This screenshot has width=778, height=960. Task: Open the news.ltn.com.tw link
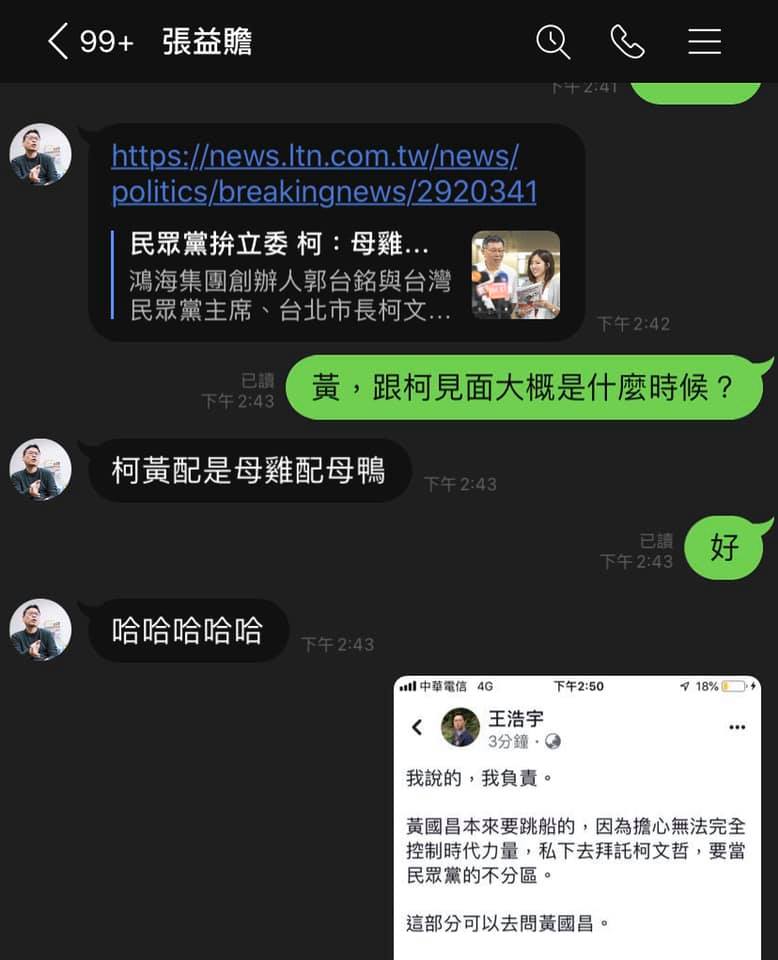[x=323, y=173]
